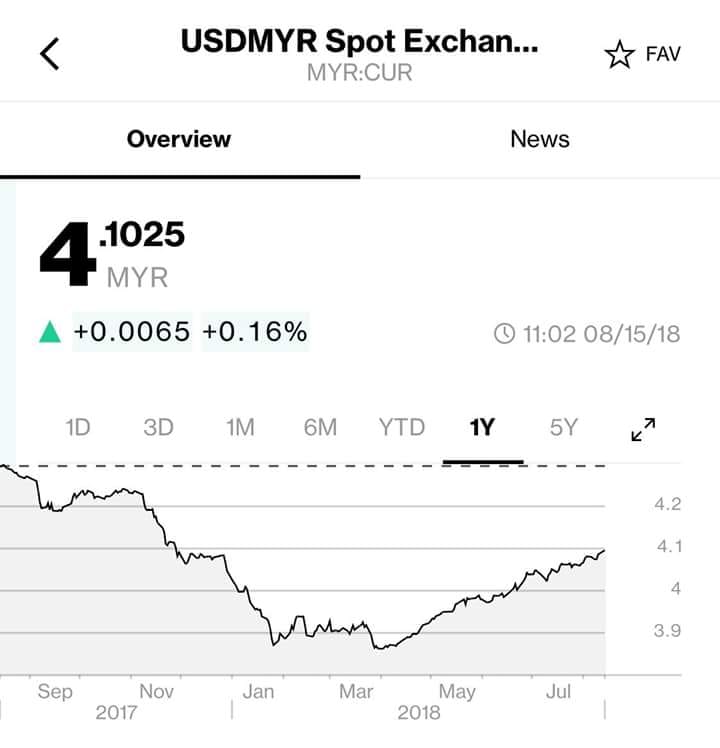Switch to the News tab
The height and width of the screenshot is (748, 720).
tap(540, 139)
